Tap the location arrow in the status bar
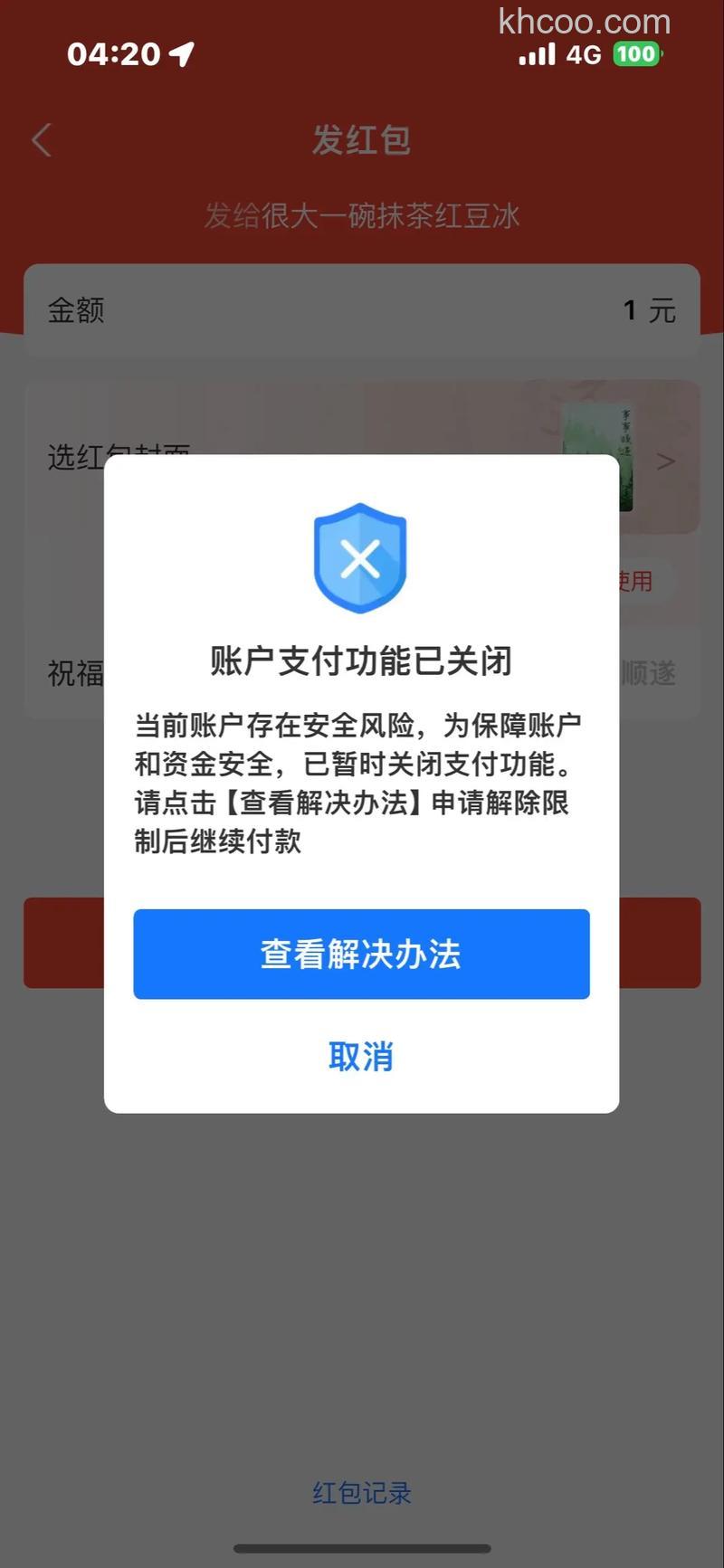The height and width of the screenshot is (1568, 724). point(182,53)
